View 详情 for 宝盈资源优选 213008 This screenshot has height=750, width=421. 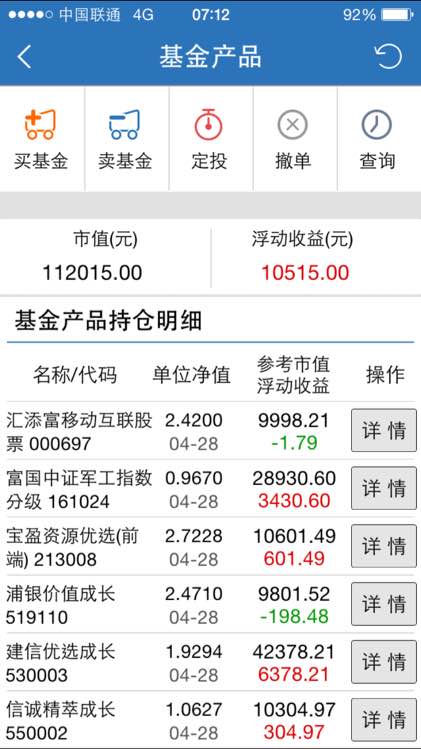384,546
